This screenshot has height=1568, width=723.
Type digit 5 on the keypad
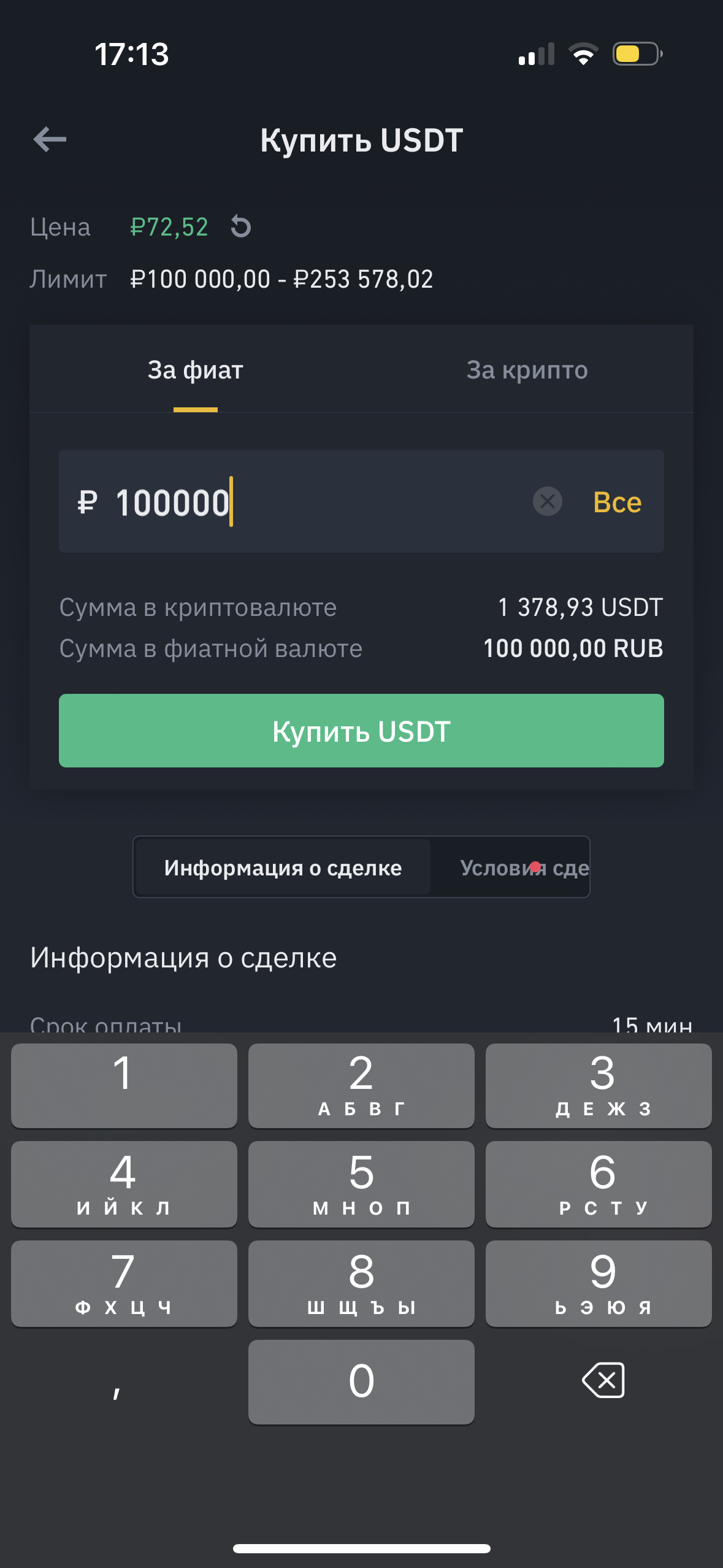[361, 1184]
